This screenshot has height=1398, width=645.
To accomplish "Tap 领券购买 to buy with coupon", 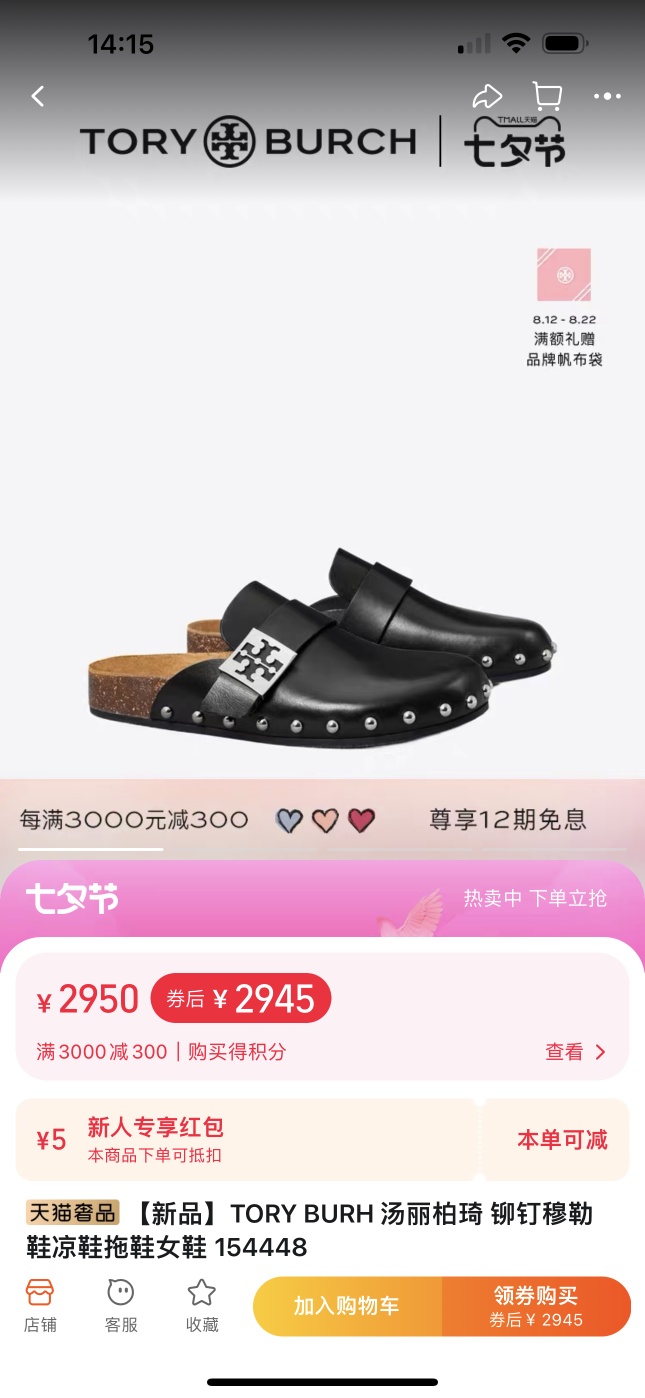I will [536, 1306].
